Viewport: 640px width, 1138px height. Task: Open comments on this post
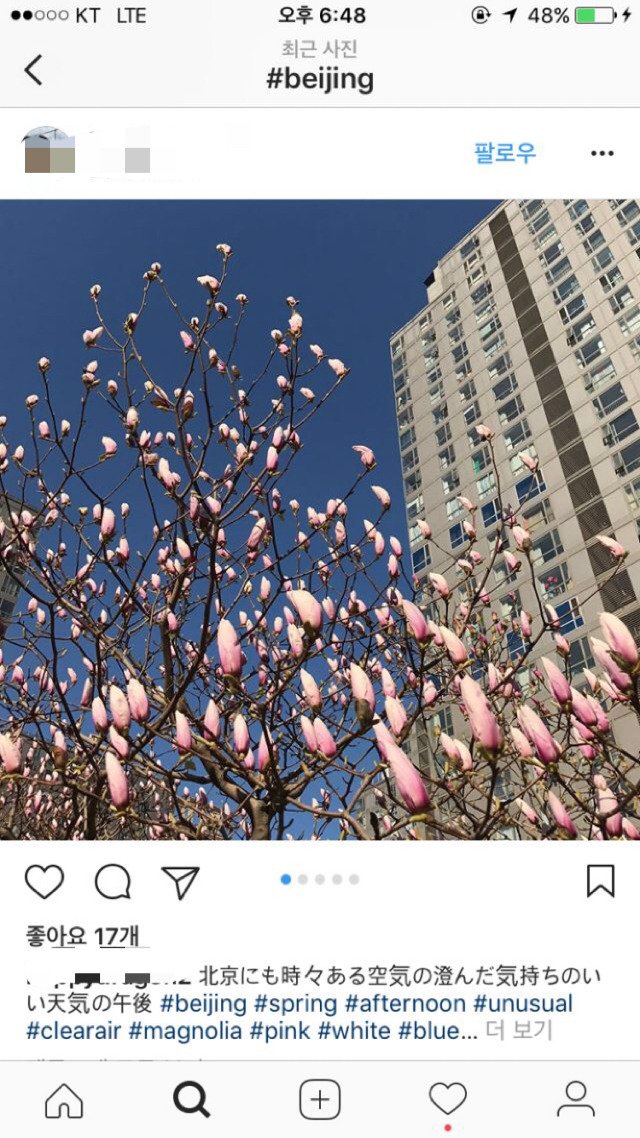(113, 881)
